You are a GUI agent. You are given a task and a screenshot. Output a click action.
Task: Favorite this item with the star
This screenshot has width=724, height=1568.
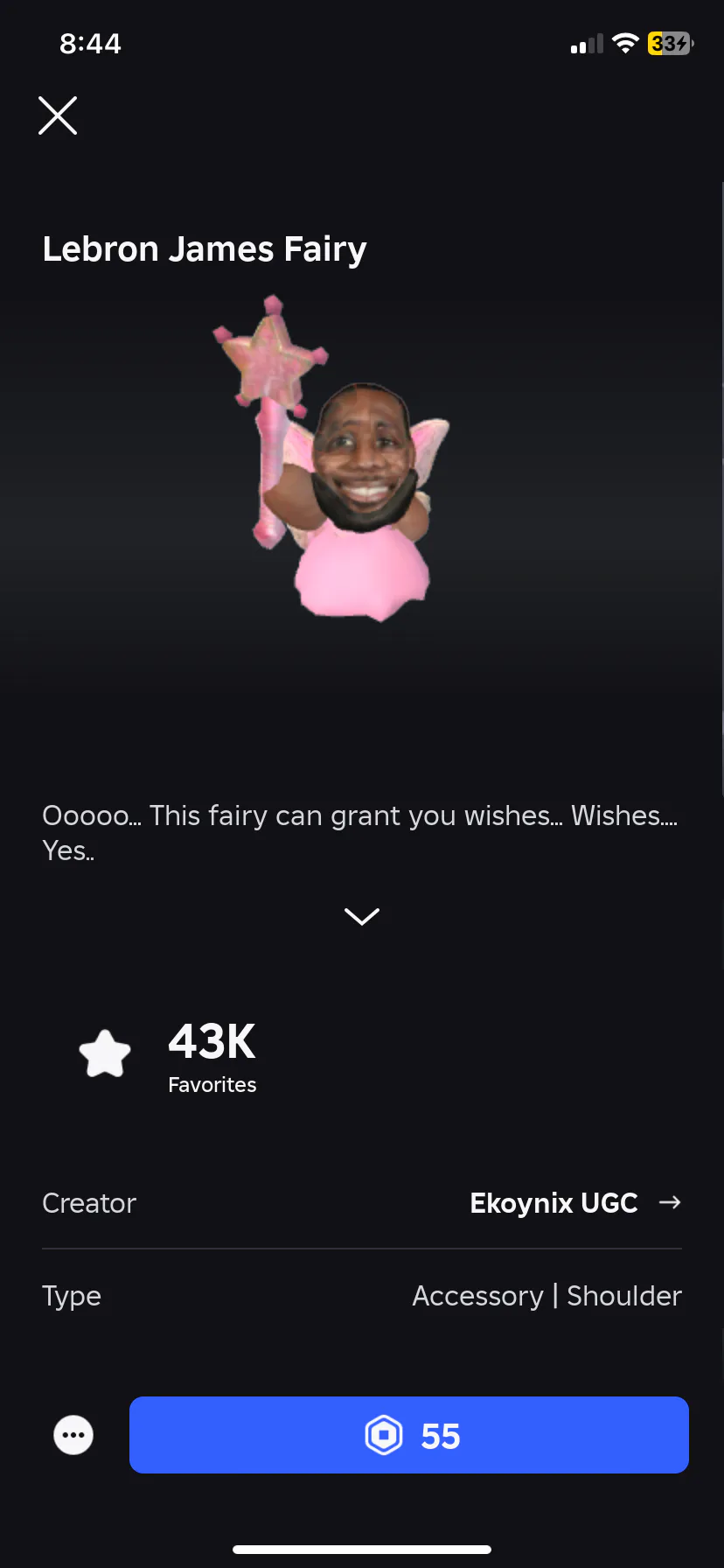click(x=105, y=1053)
